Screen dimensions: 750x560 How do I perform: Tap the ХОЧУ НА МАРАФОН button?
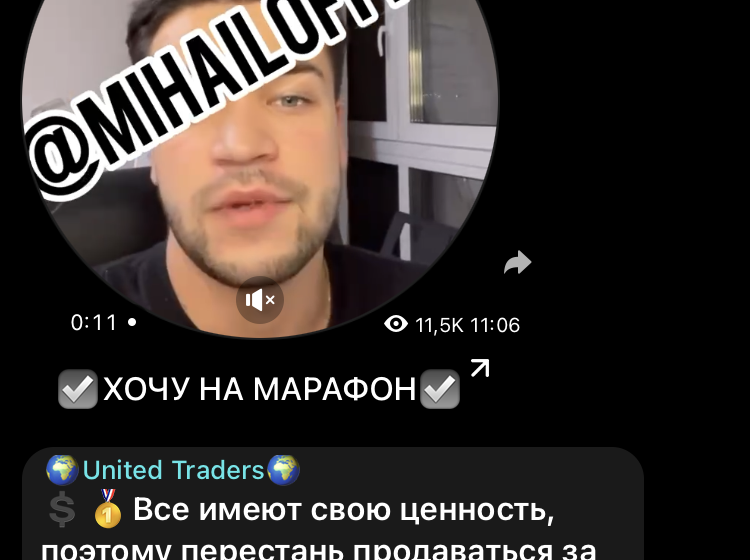point(259,389)
